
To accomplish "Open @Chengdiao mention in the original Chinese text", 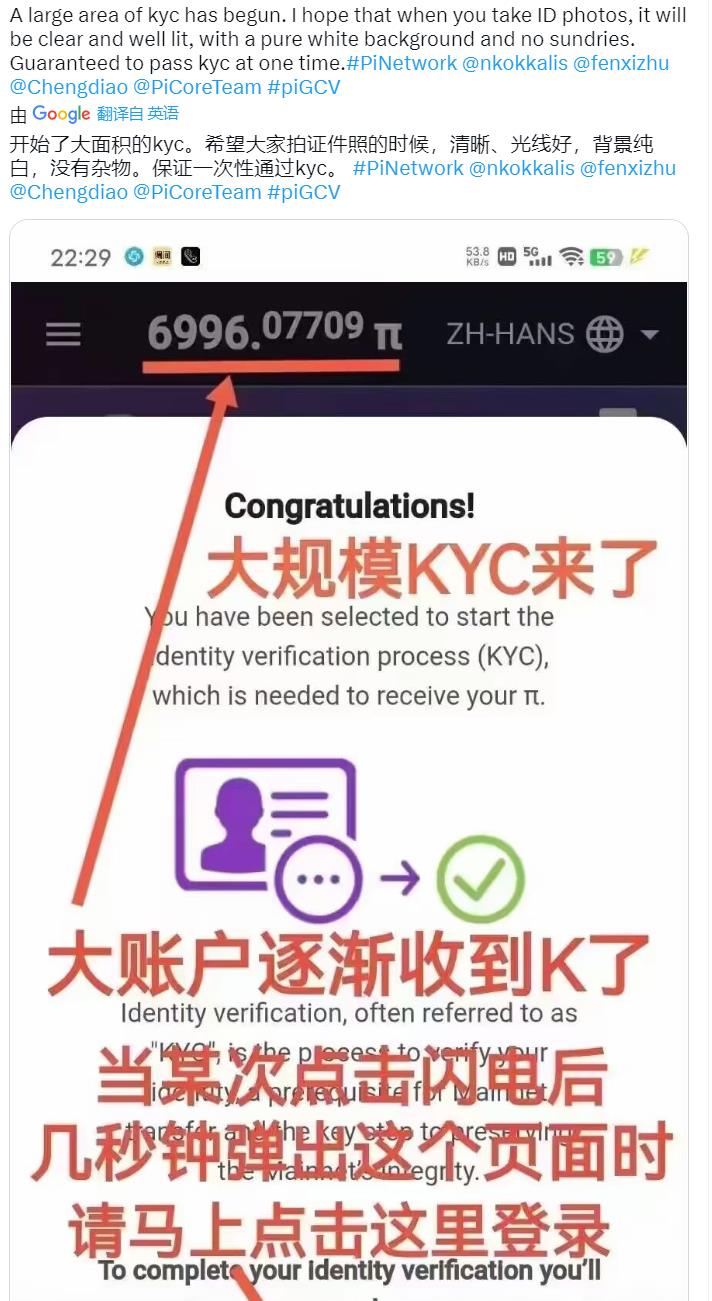I will [69, 192].
